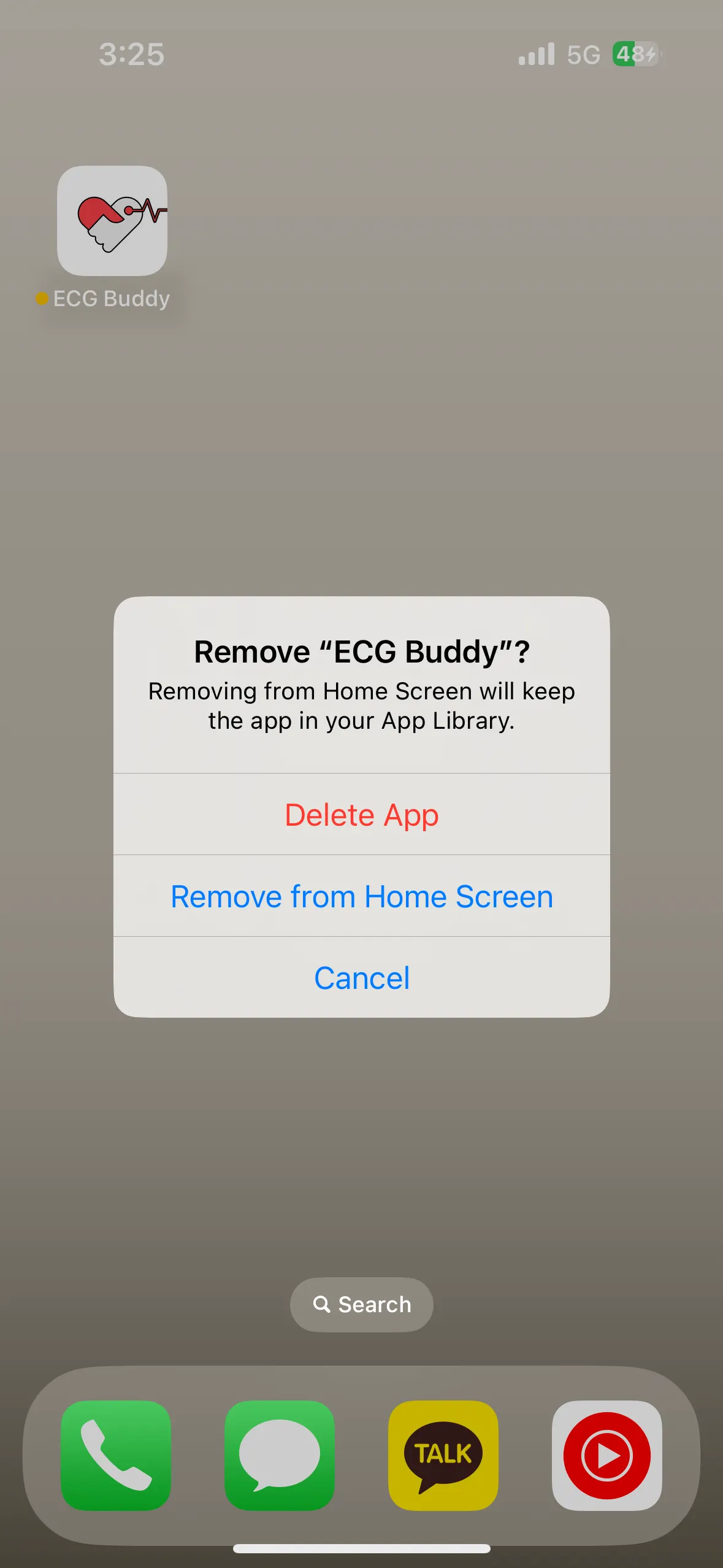Open the Phone app in dock

(x=116, y=1455)
